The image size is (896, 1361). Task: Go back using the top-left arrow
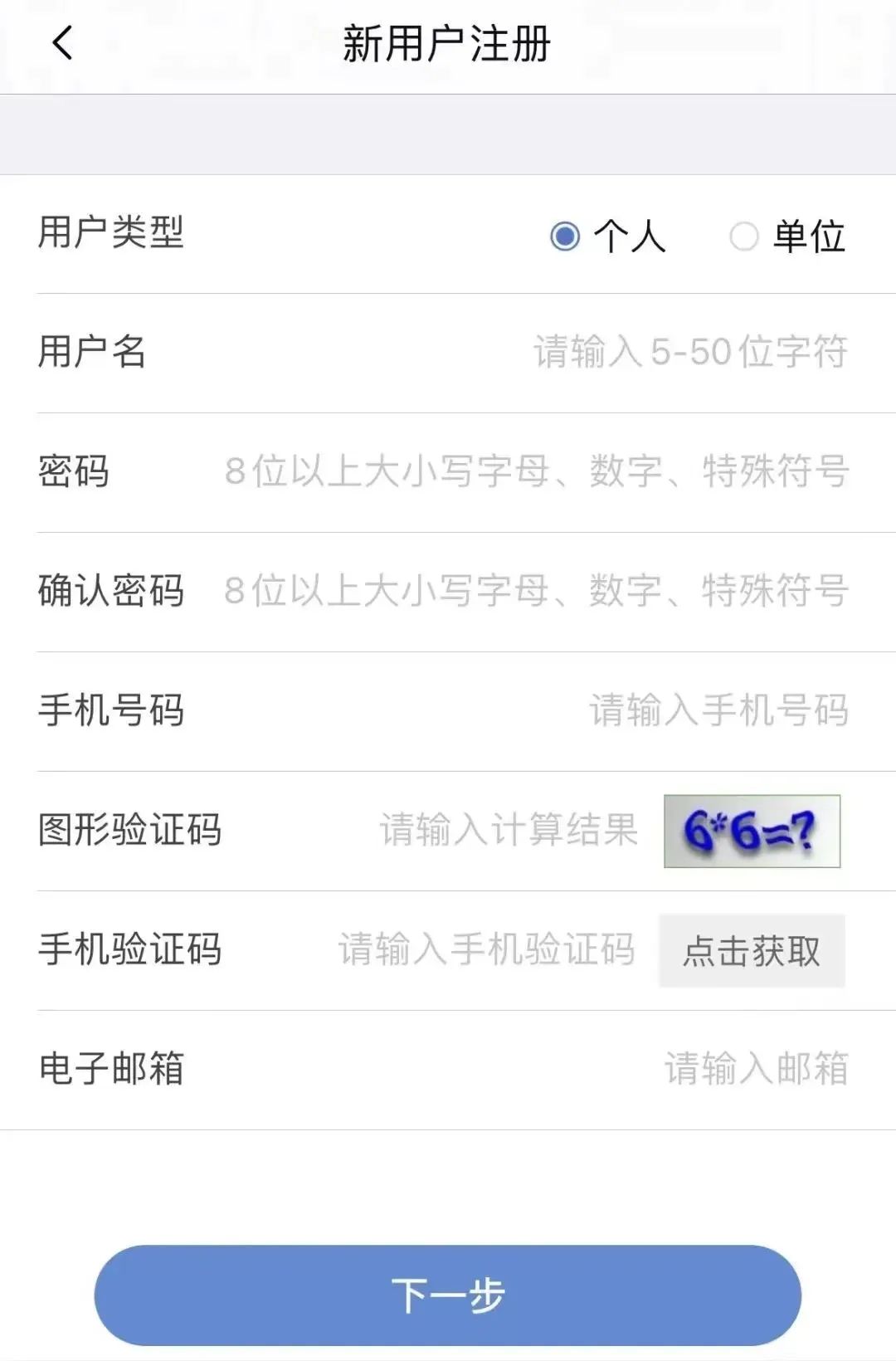coord(63,43)
